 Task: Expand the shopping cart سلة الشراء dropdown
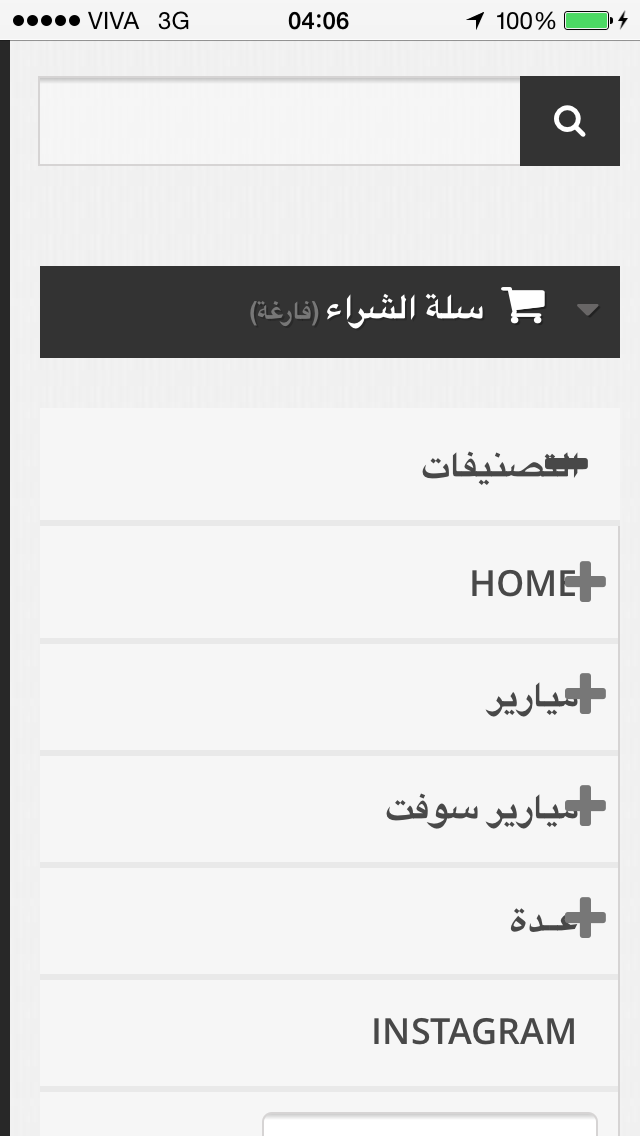588,311
